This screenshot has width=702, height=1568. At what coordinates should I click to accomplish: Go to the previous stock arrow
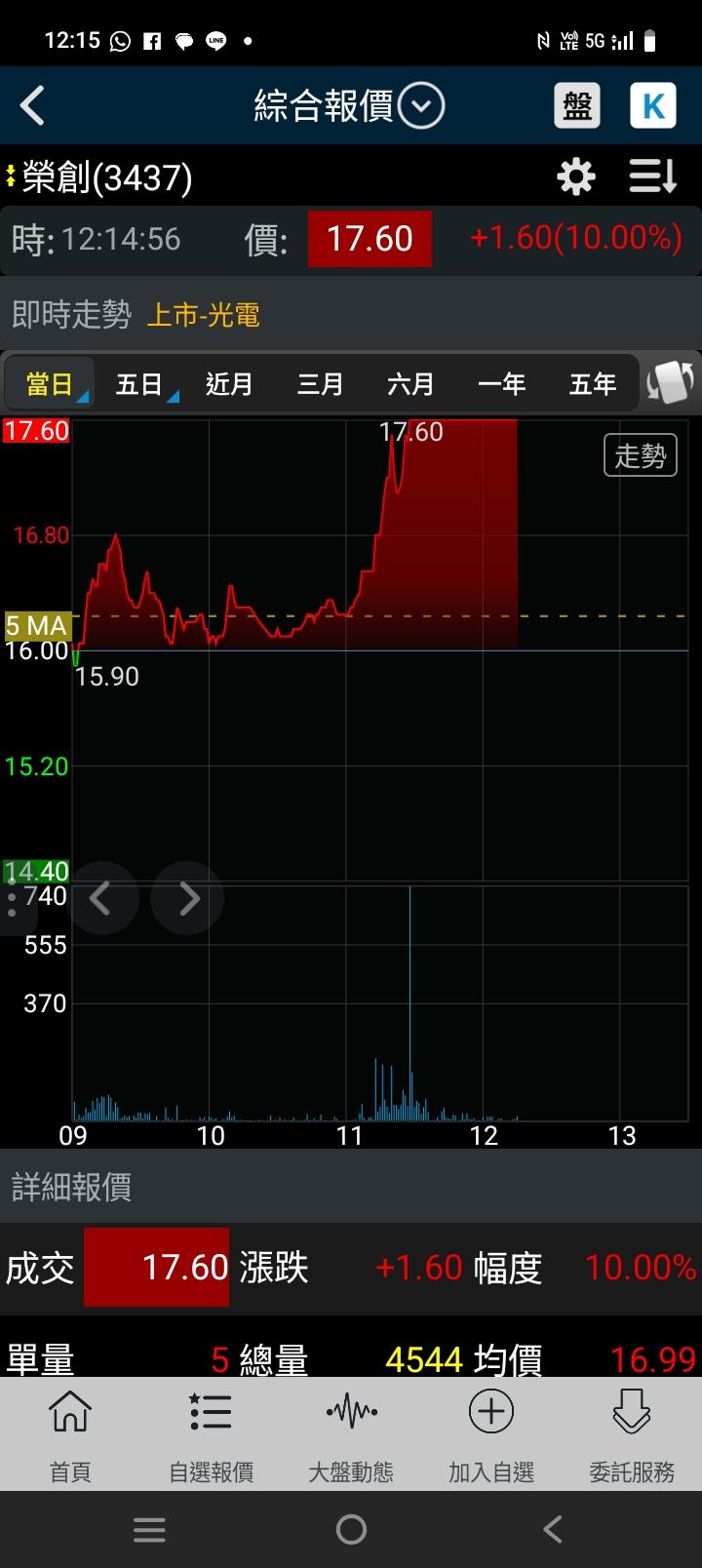click(x=100, y=898)
